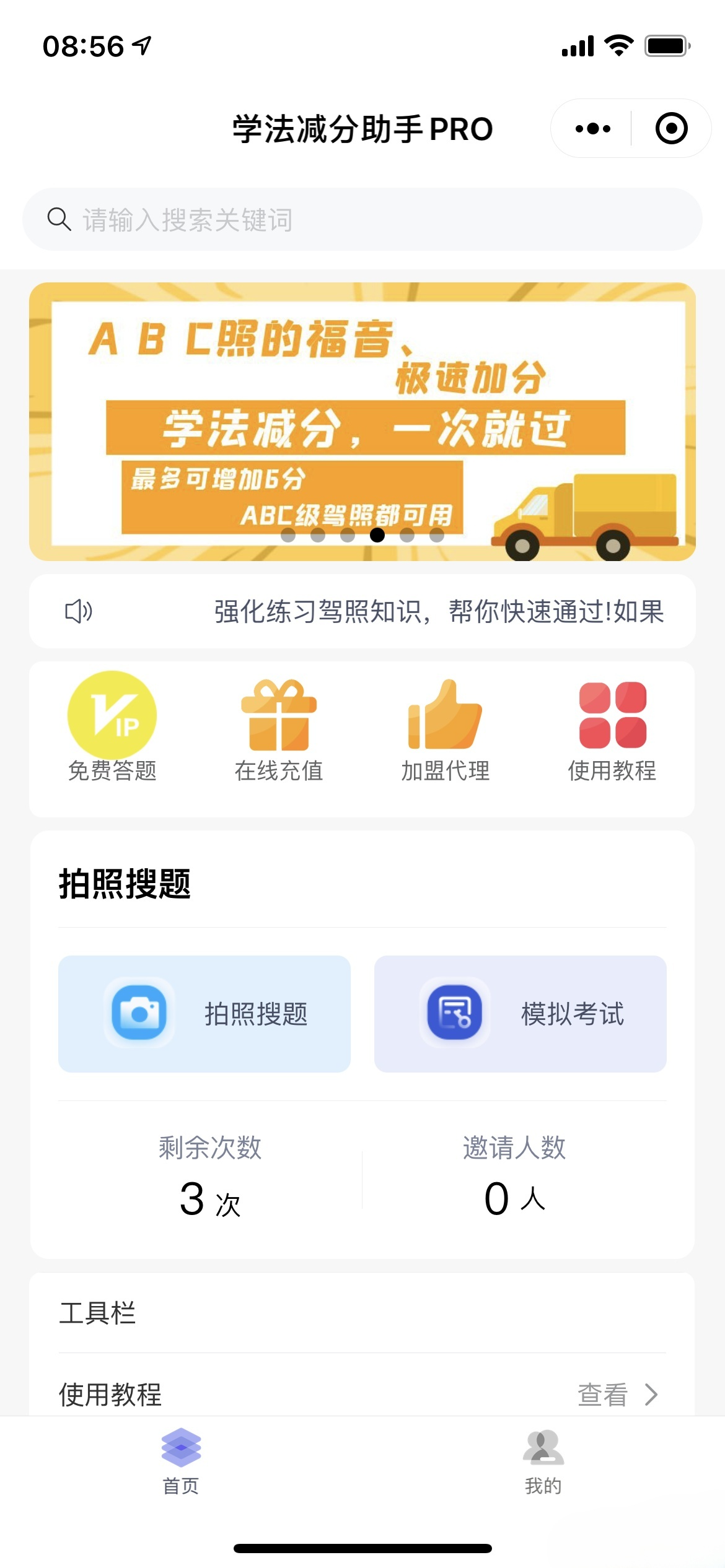Select the first carousel indicator dot
Viewport: 725px width, 1568px height.
click(288, 536)
